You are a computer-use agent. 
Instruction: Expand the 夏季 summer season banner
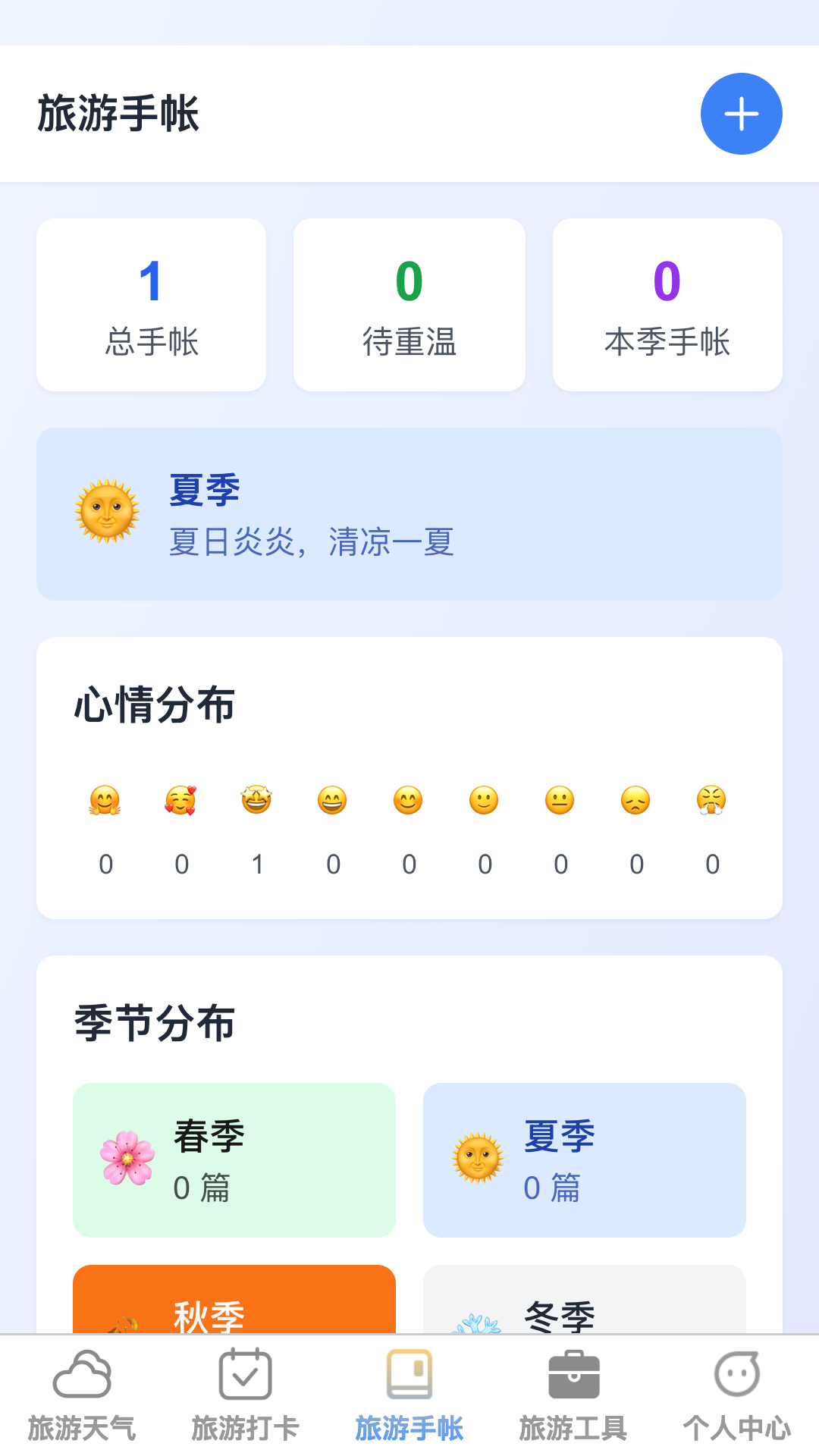tap(409, 513)
